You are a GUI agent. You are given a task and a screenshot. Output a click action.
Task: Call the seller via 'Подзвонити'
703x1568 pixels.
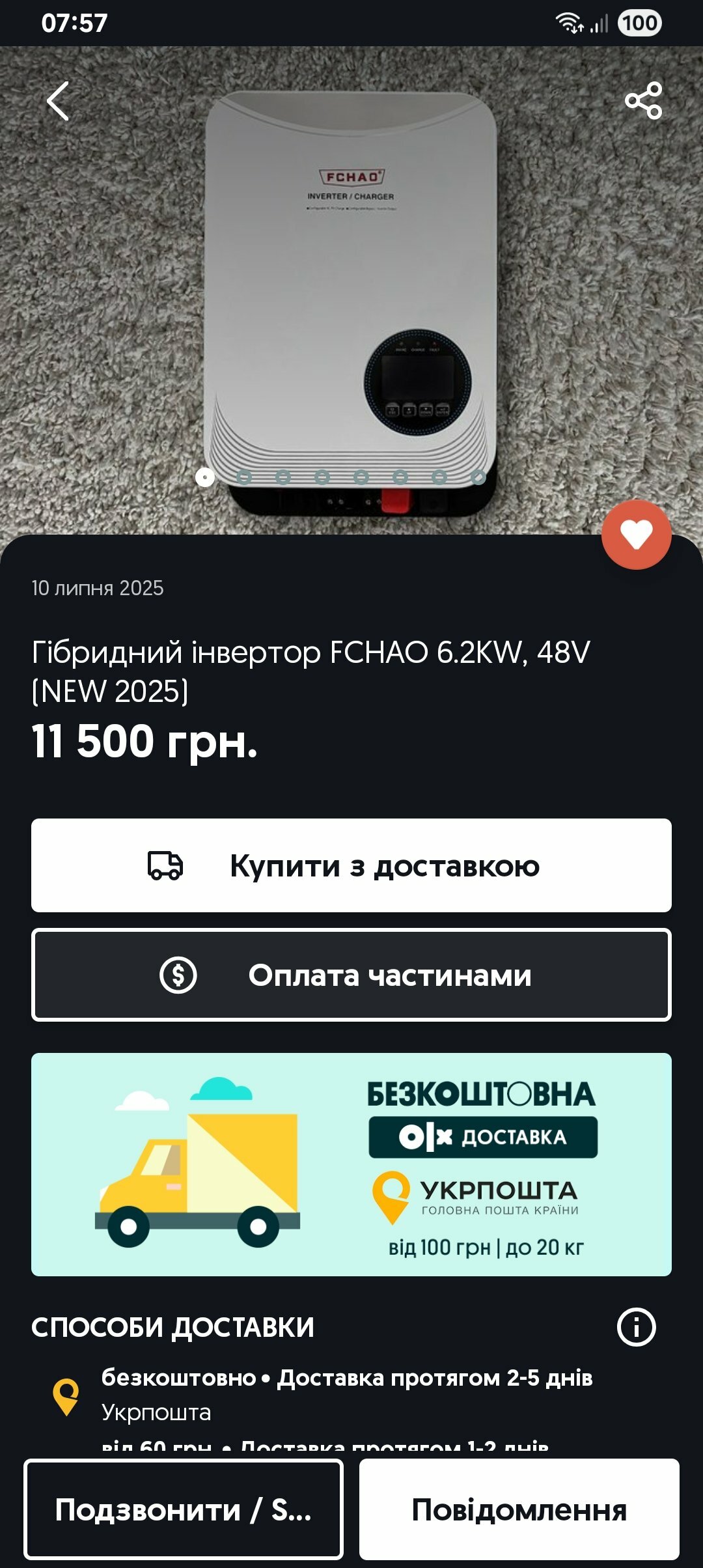tap(184, 1509)
